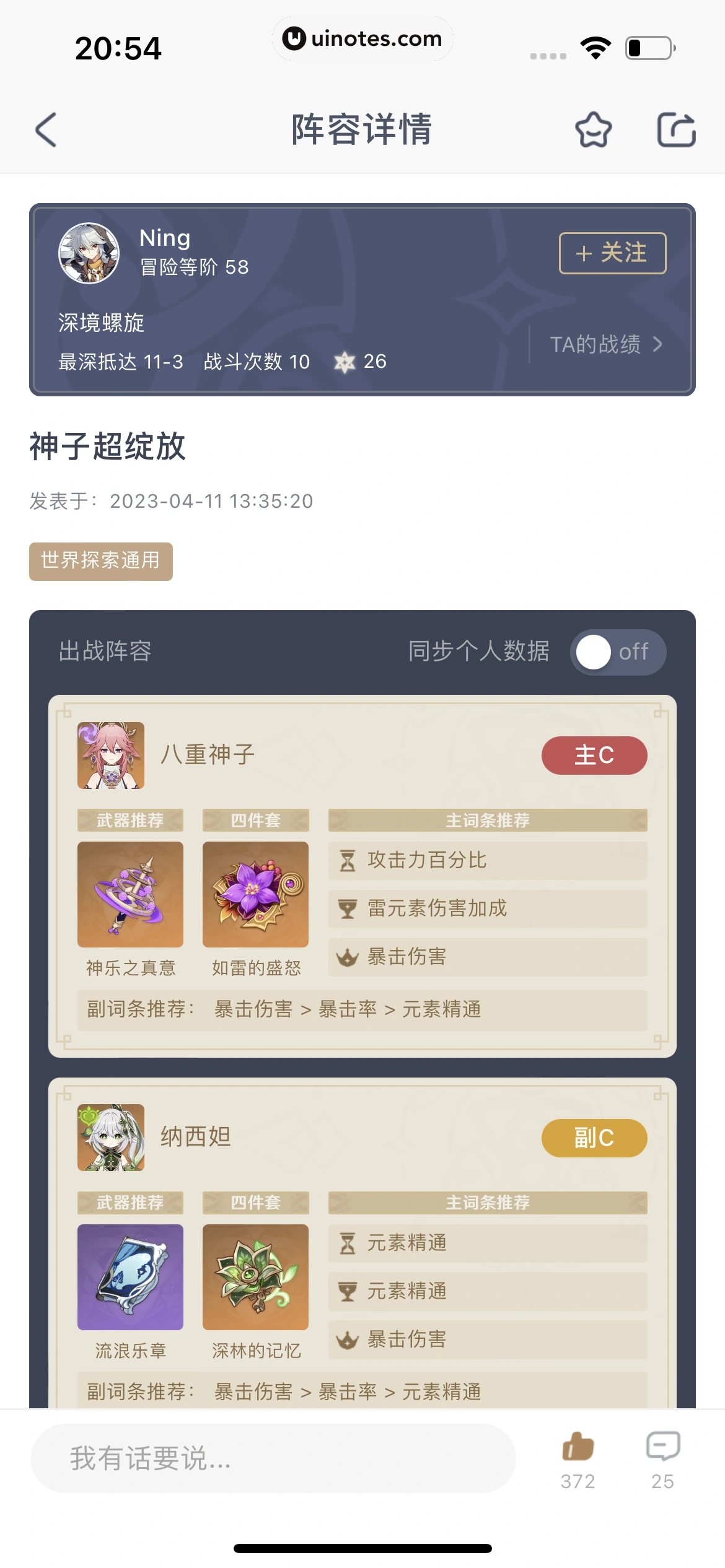Toggle 同步个人数据 switch on
Screen dimensions: 725x1568
point(617,652)
